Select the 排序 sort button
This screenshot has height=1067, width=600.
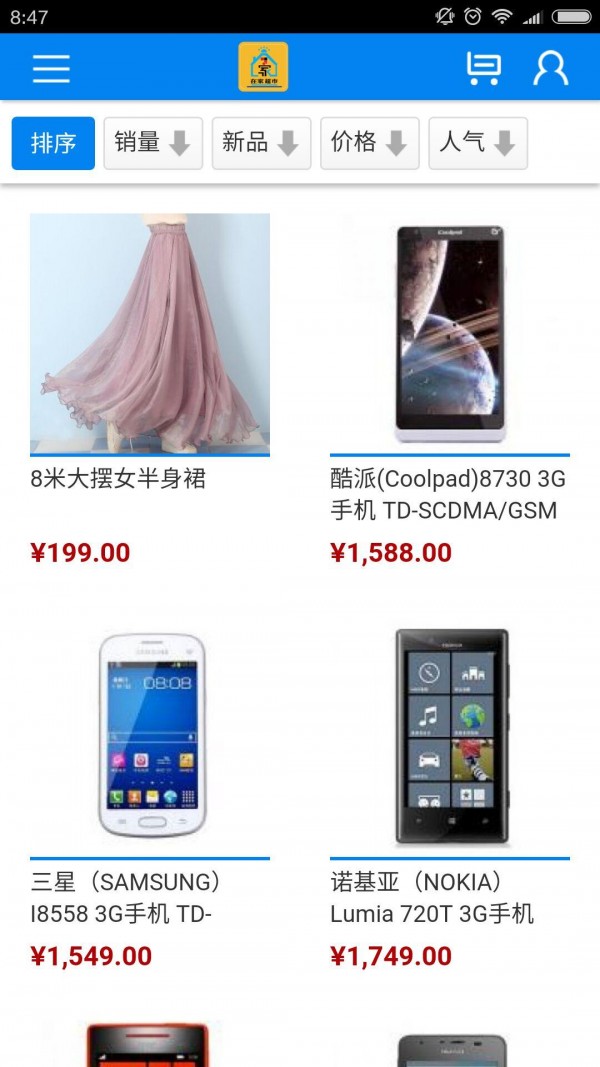pyautogui.click(x=53, y=143)
